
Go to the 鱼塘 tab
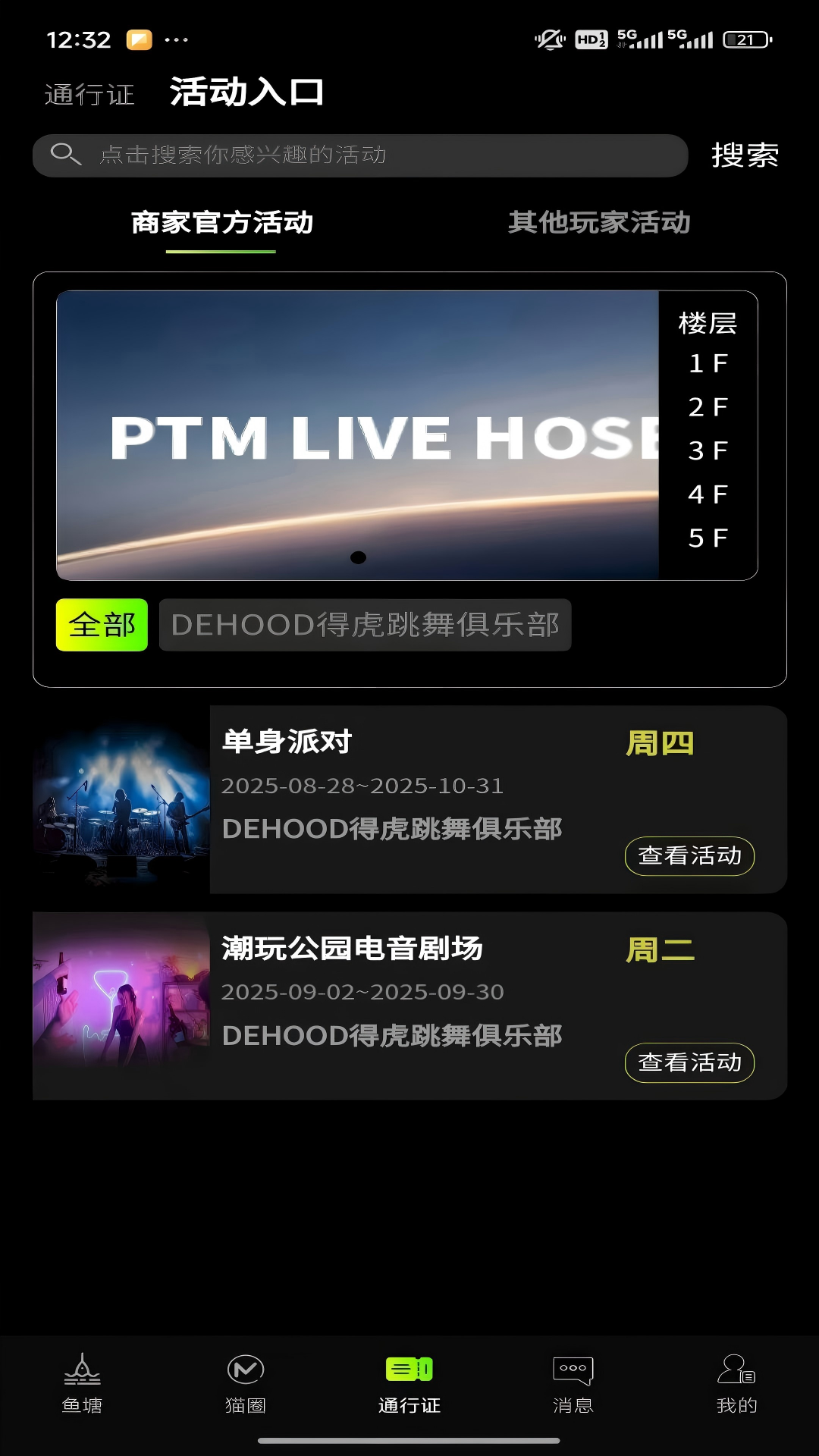click(x=82, y=1384)
